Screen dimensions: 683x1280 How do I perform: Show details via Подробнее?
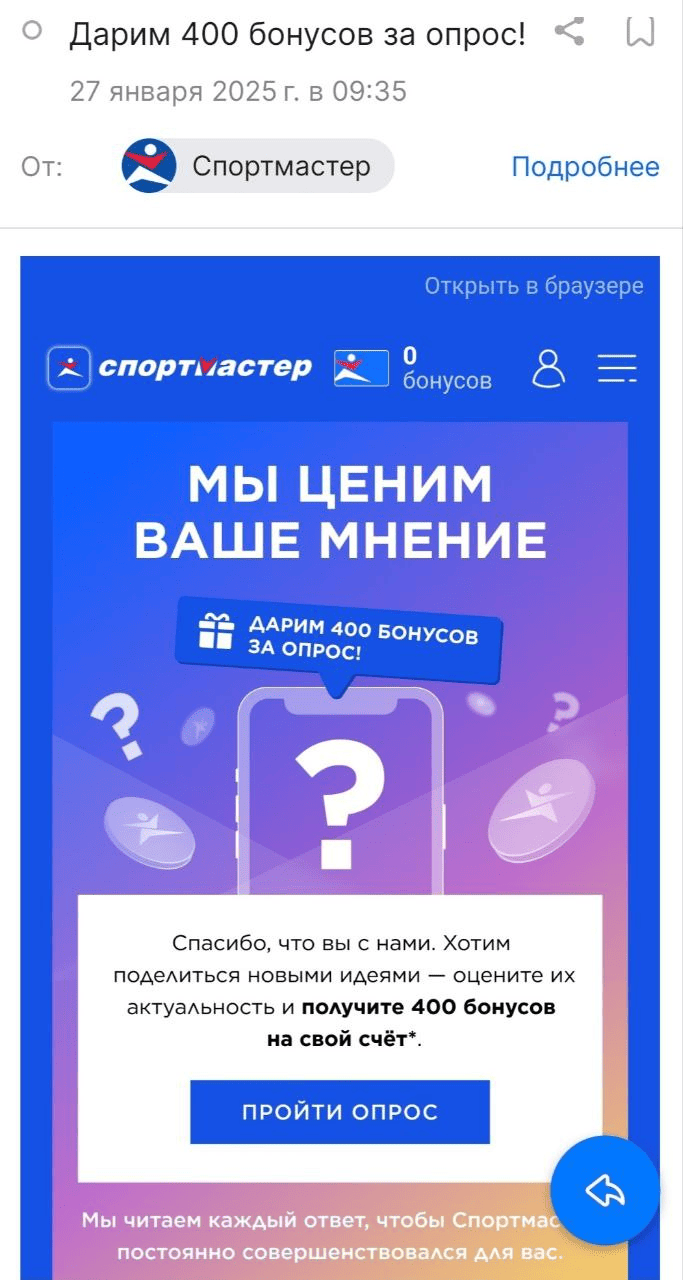tap(585, 167)
